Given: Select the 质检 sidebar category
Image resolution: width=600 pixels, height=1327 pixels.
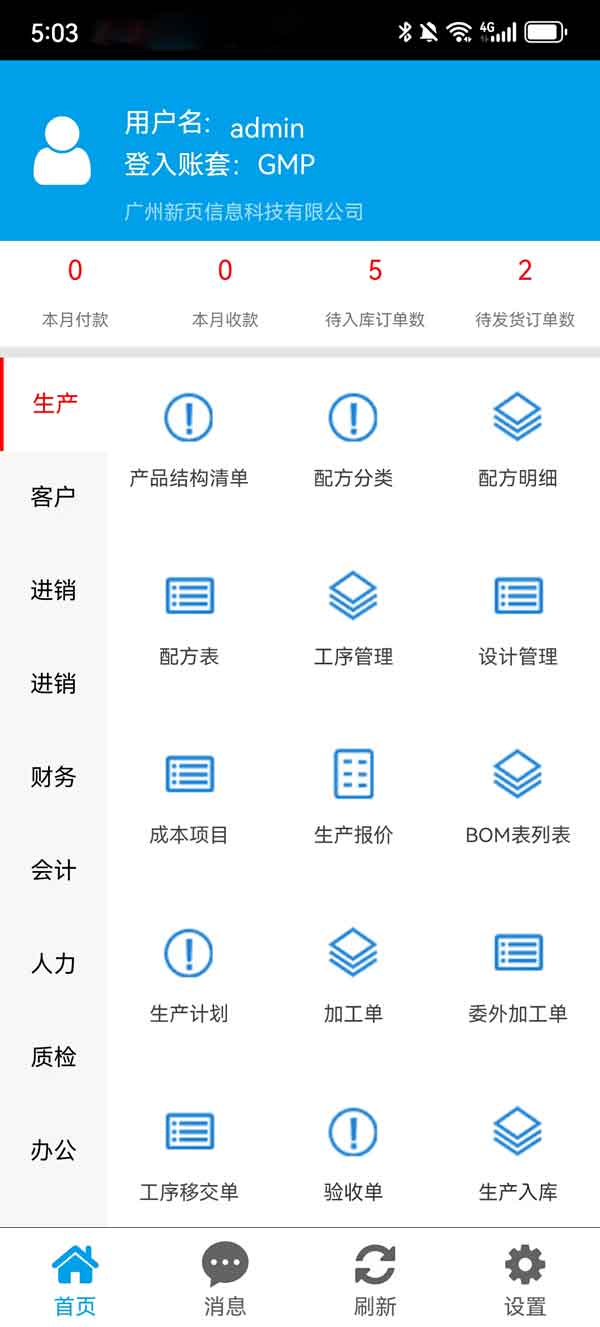Looking at the screenshot, I should point(53,1057).
